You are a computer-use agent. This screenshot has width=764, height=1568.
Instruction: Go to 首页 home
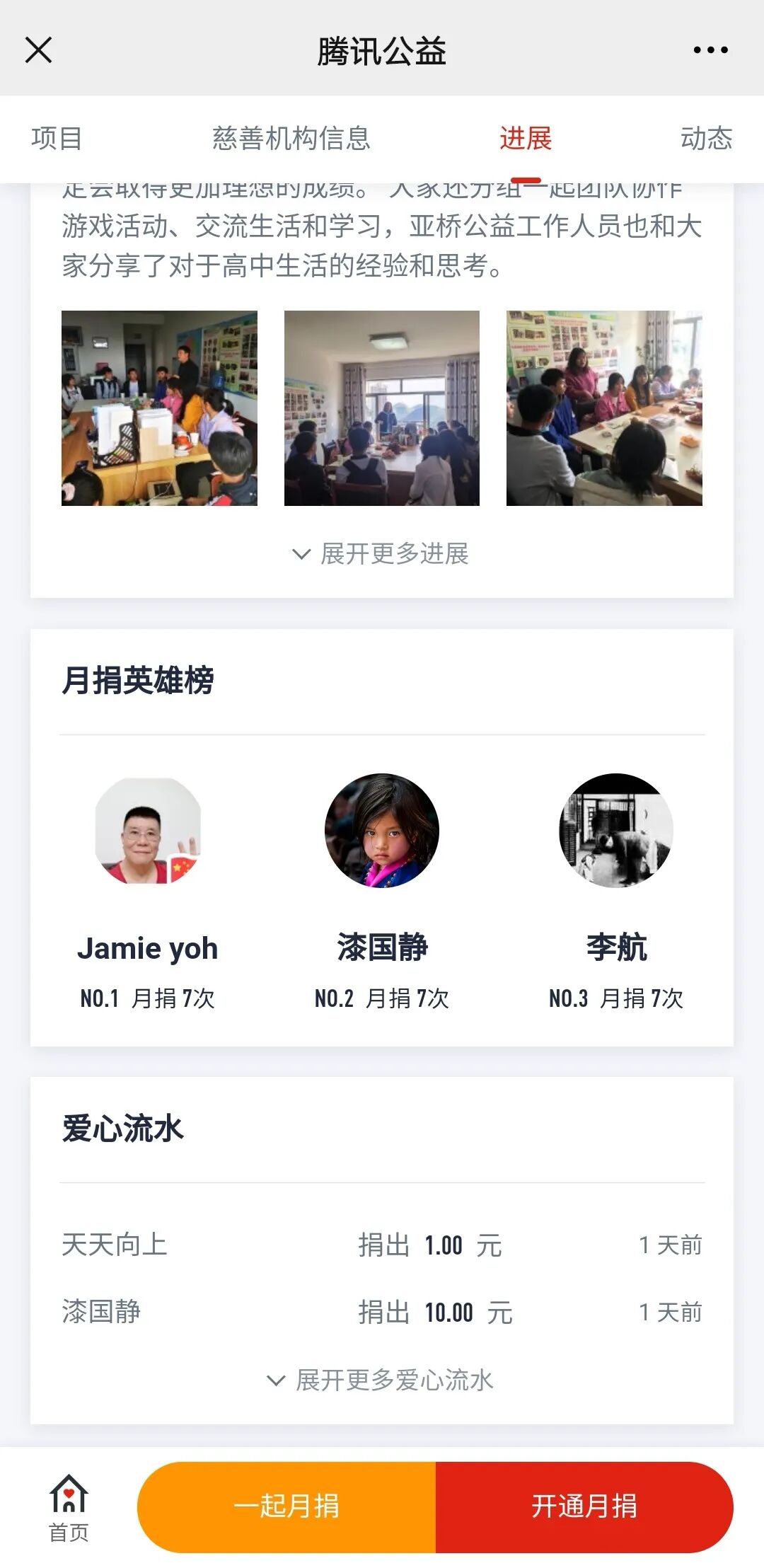[x=69, y=1507]
